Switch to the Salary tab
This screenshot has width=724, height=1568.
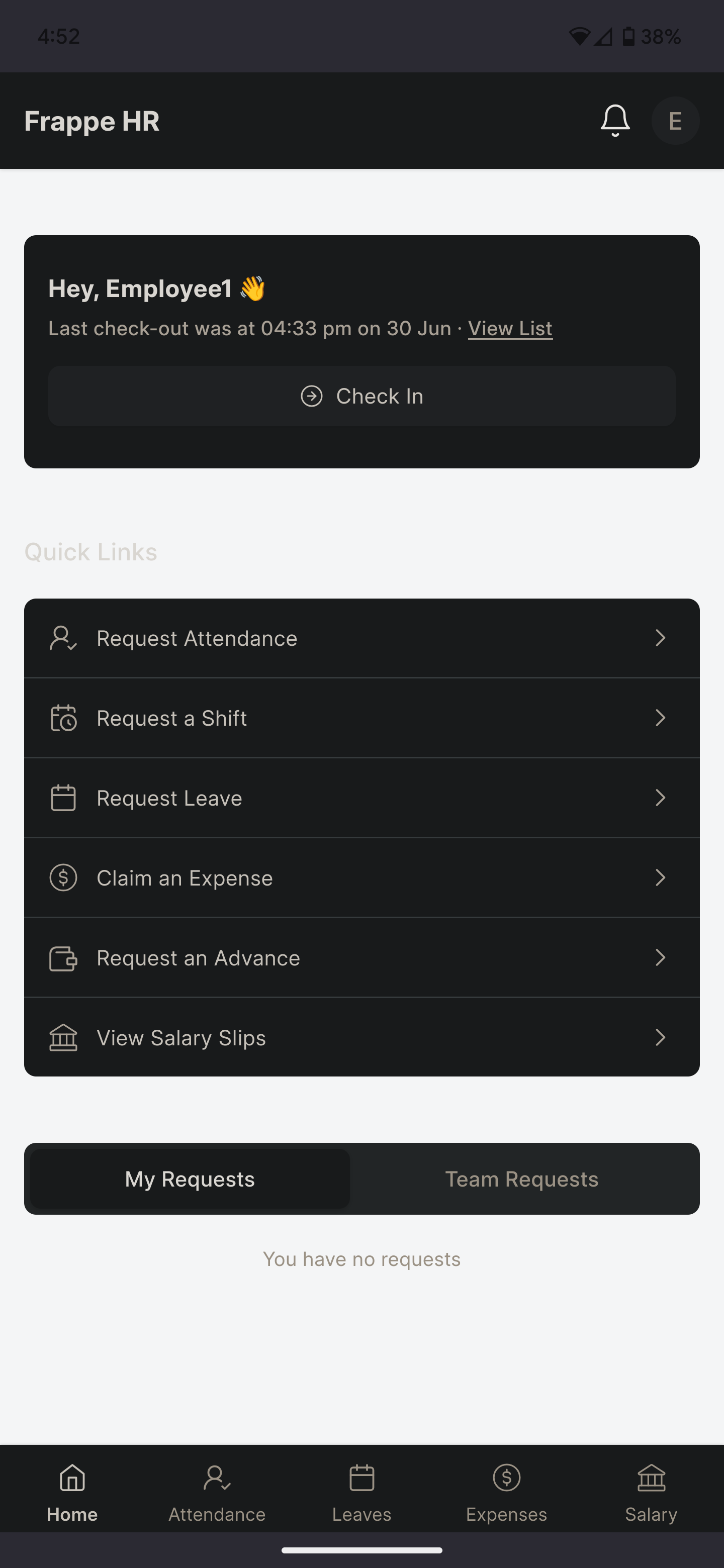point(651,1493)
